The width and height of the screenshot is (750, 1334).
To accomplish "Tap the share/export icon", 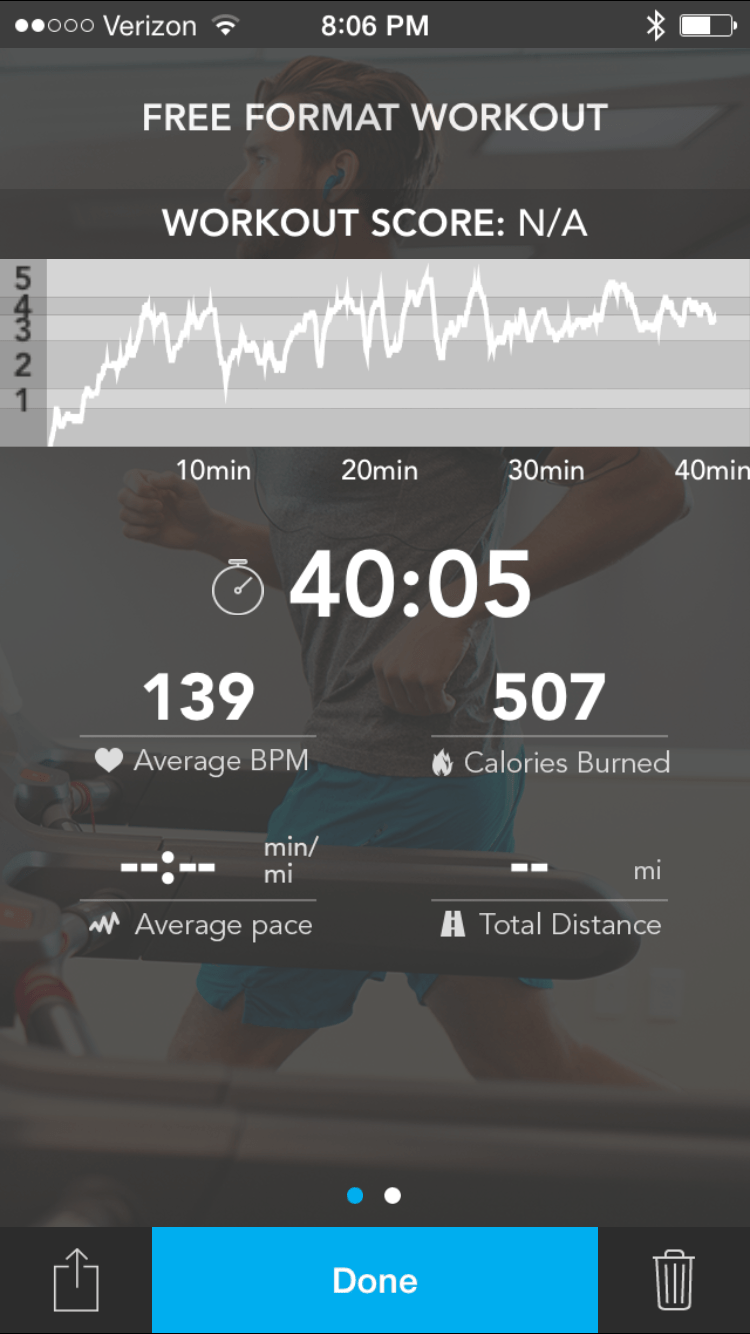I will [x=77, y=1280].
